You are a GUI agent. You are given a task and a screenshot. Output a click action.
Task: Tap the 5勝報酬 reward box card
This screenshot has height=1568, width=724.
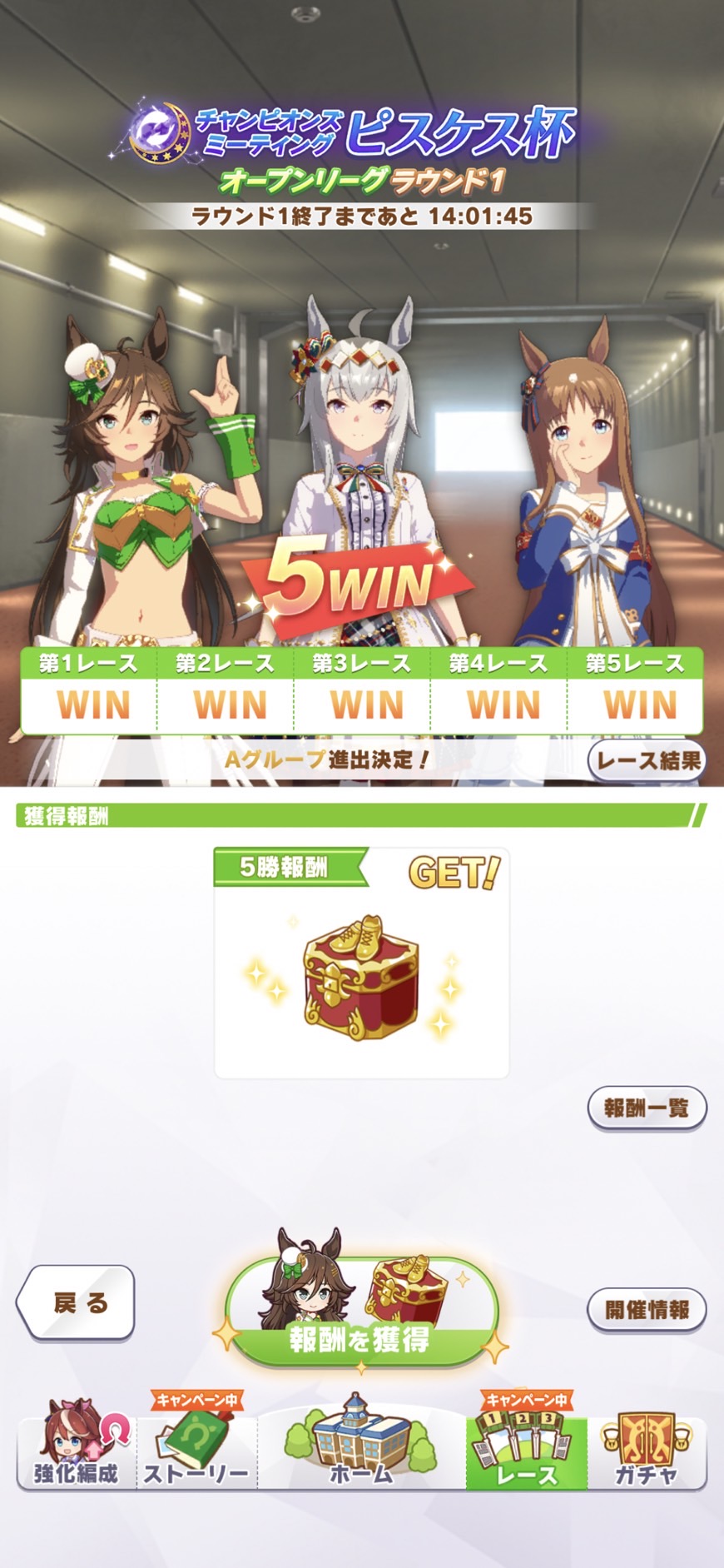tap(361, 964)
